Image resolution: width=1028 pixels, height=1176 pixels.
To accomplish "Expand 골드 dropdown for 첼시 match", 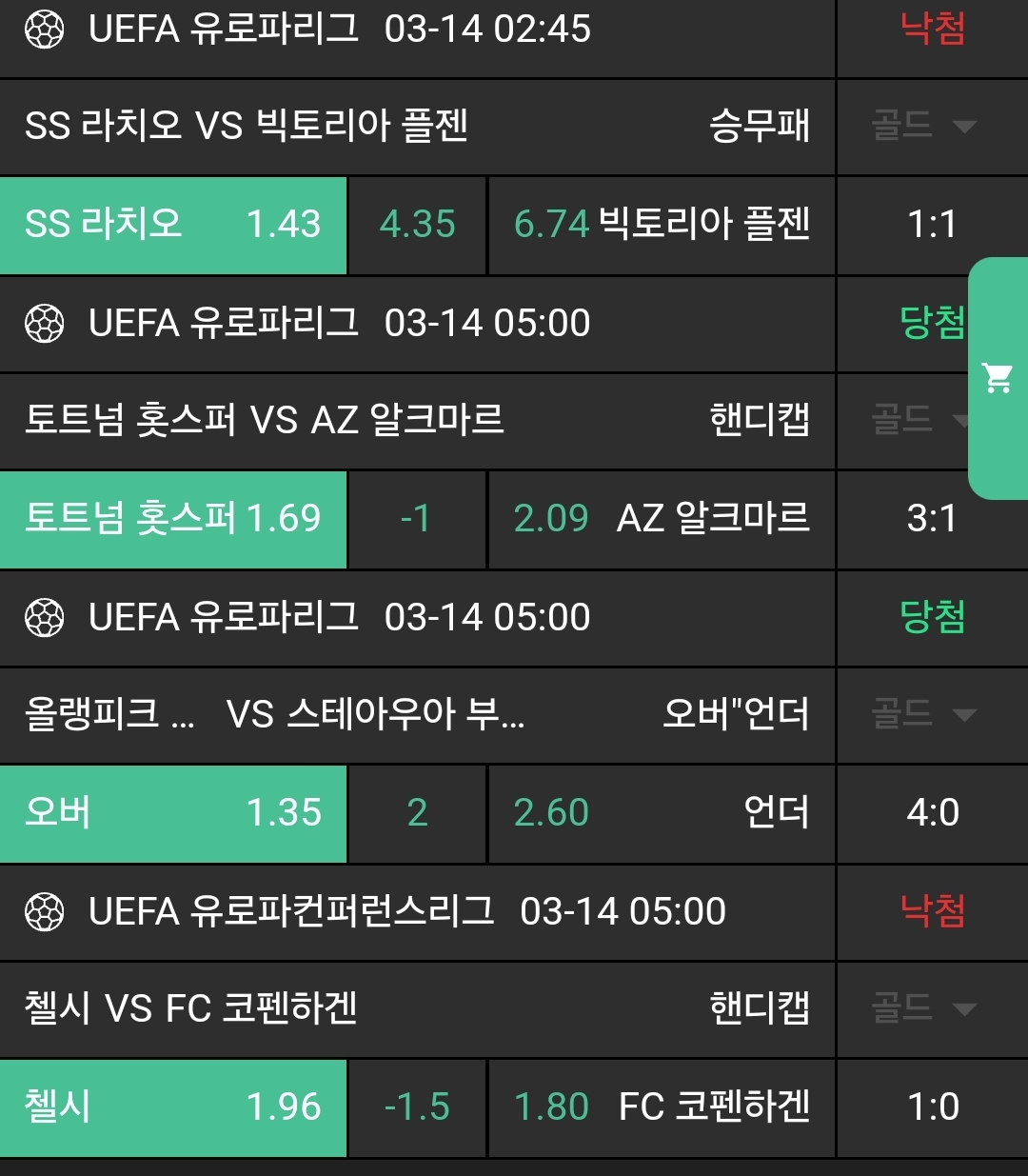I will pos(923,1007).
